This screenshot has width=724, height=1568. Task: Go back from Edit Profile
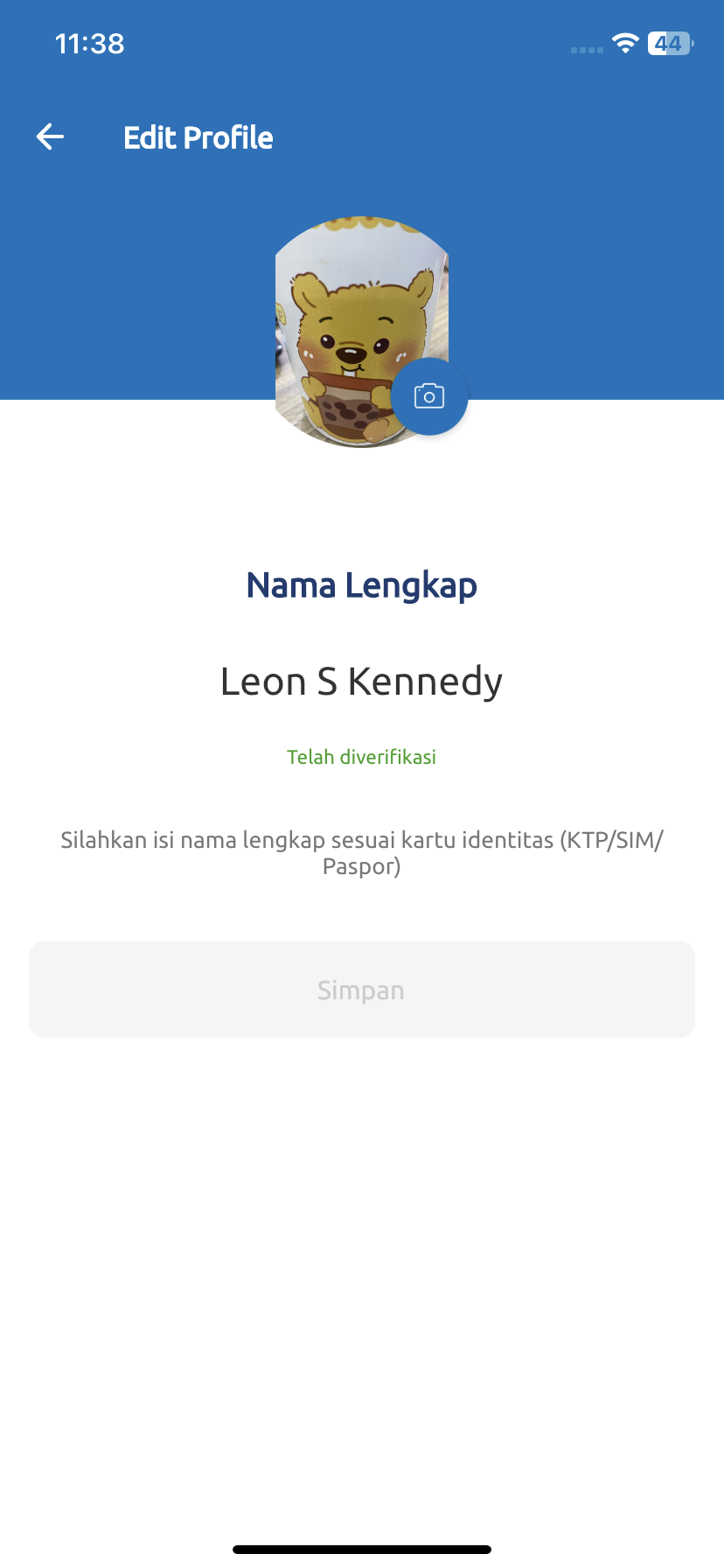point(50,137)
